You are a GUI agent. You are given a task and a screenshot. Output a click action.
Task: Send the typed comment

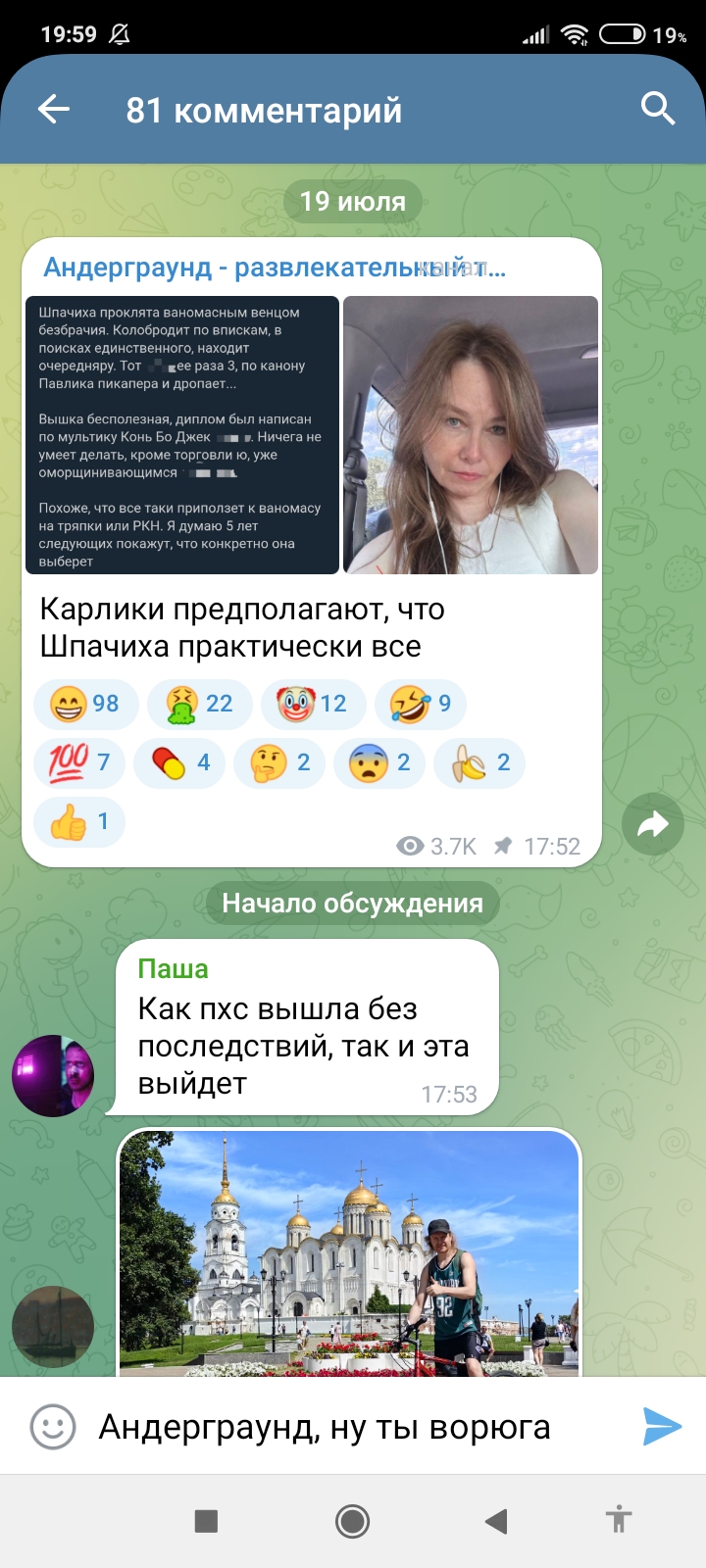tap(662, 1426)
